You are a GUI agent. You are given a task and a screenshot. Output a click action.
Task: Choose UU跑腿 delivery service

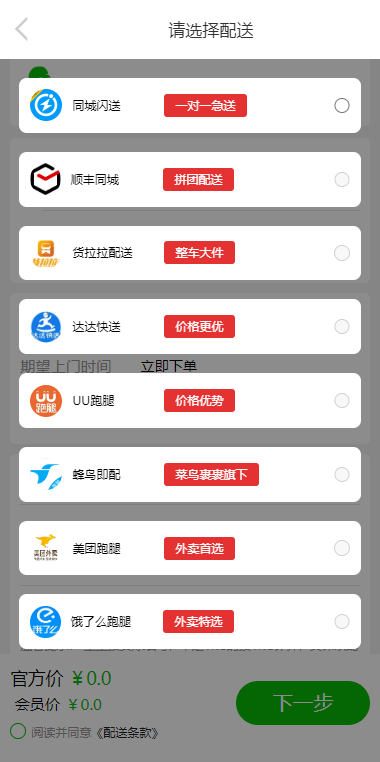(x=190, y=400)
